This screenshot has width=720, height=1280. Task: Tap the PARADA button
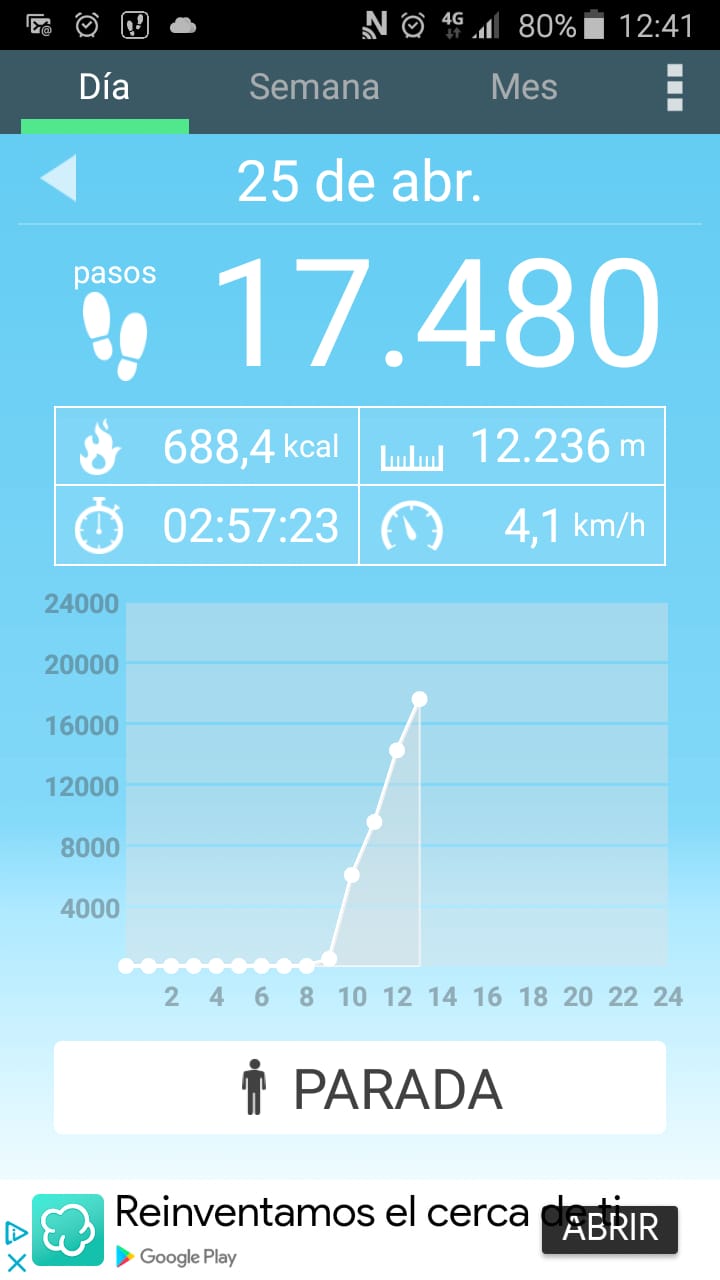click(360, 1088)
